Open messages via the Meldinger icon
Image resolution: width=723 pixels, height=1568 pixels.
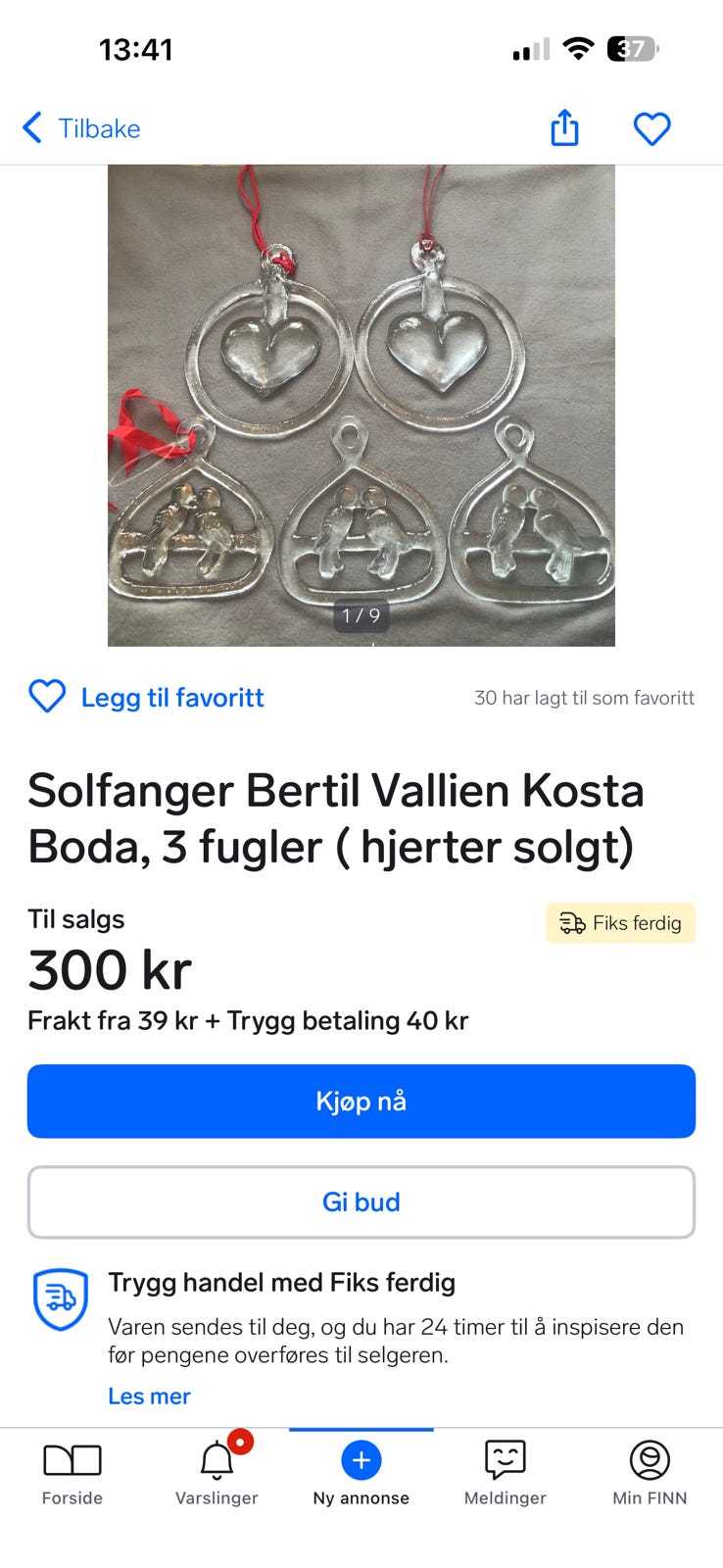[x=505, y=1459]
